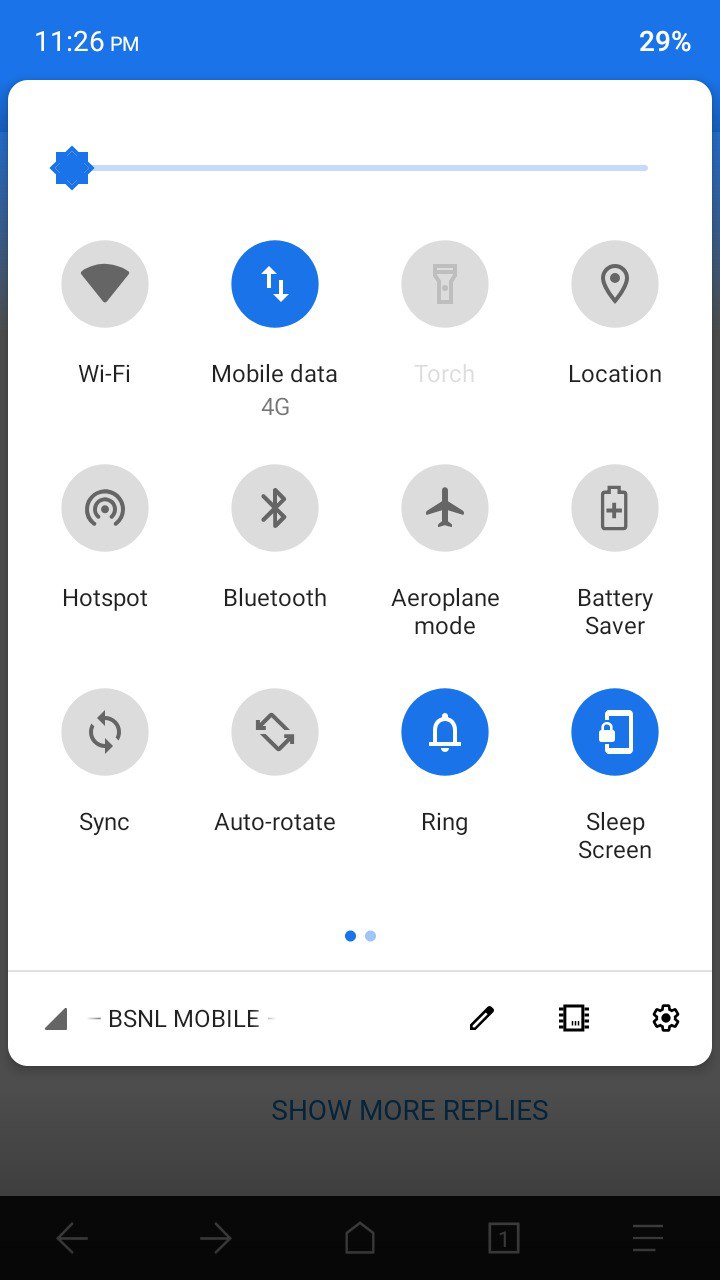The image size is (720, 1280).
Task: Toggle Auto-rotate
Action: point(275,732)
